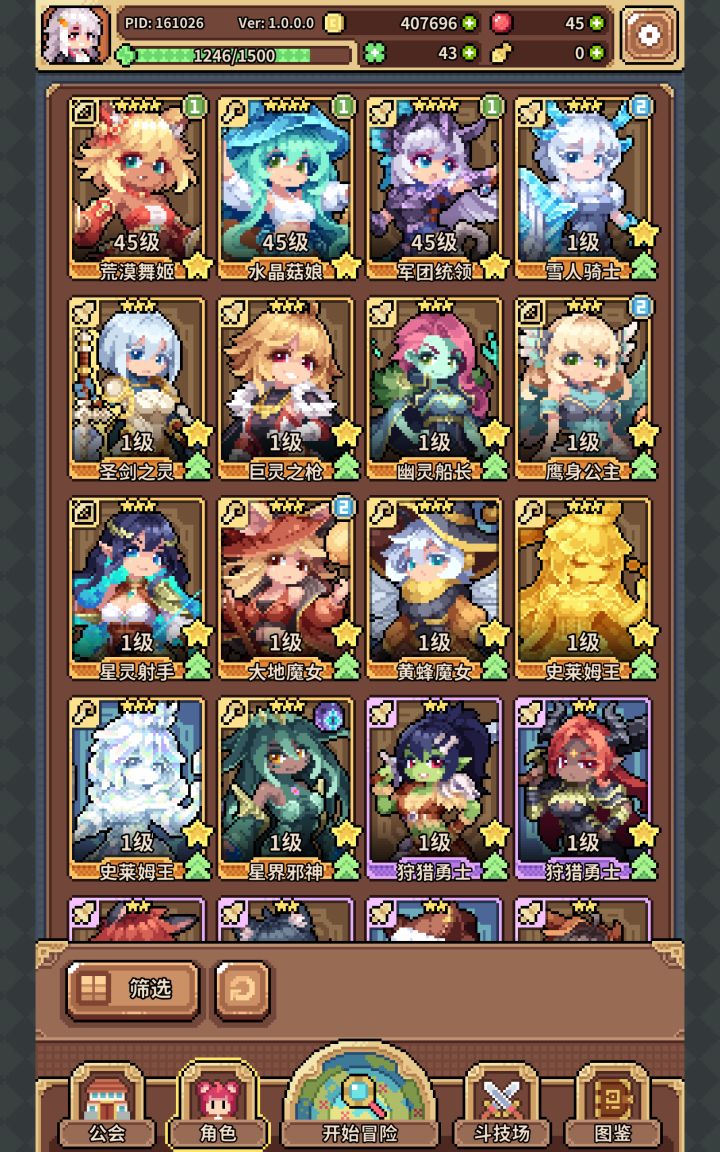Start adventure via 开始冒险

coord(360,1098)
